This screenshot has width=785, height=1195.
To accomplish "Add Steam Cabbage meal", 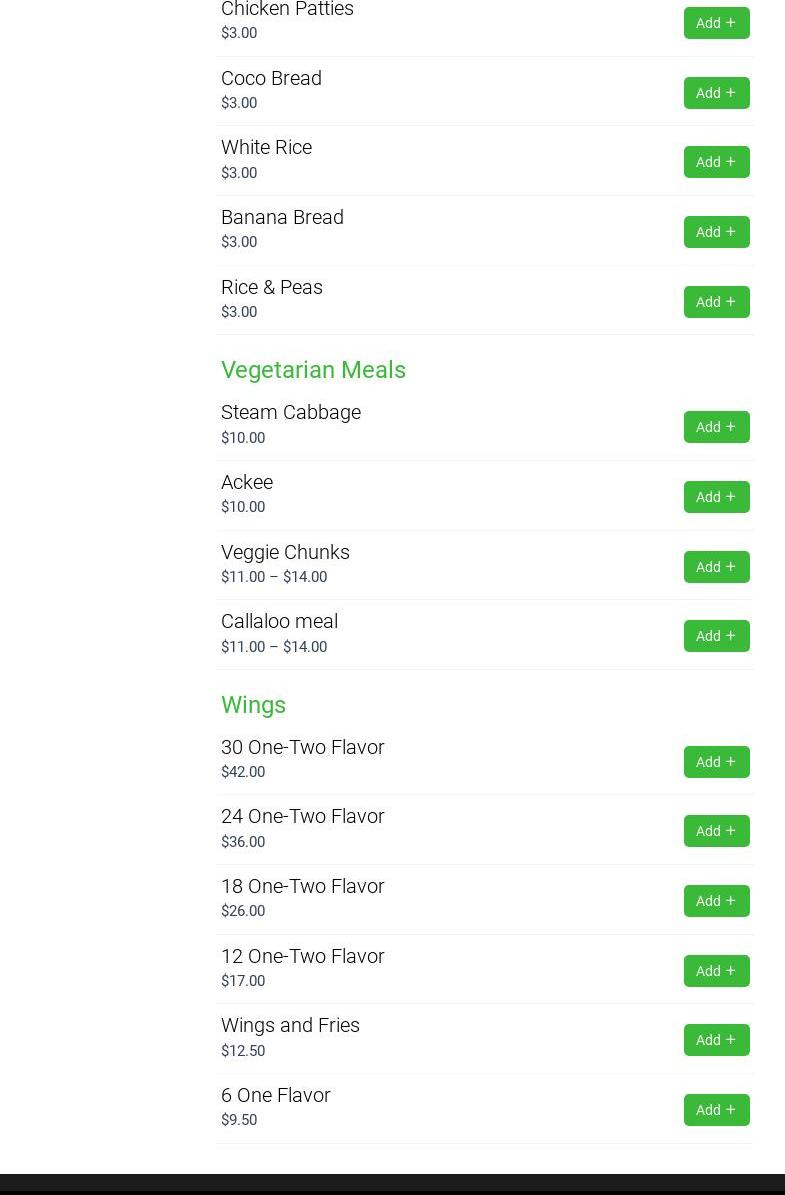I will 716,427.
